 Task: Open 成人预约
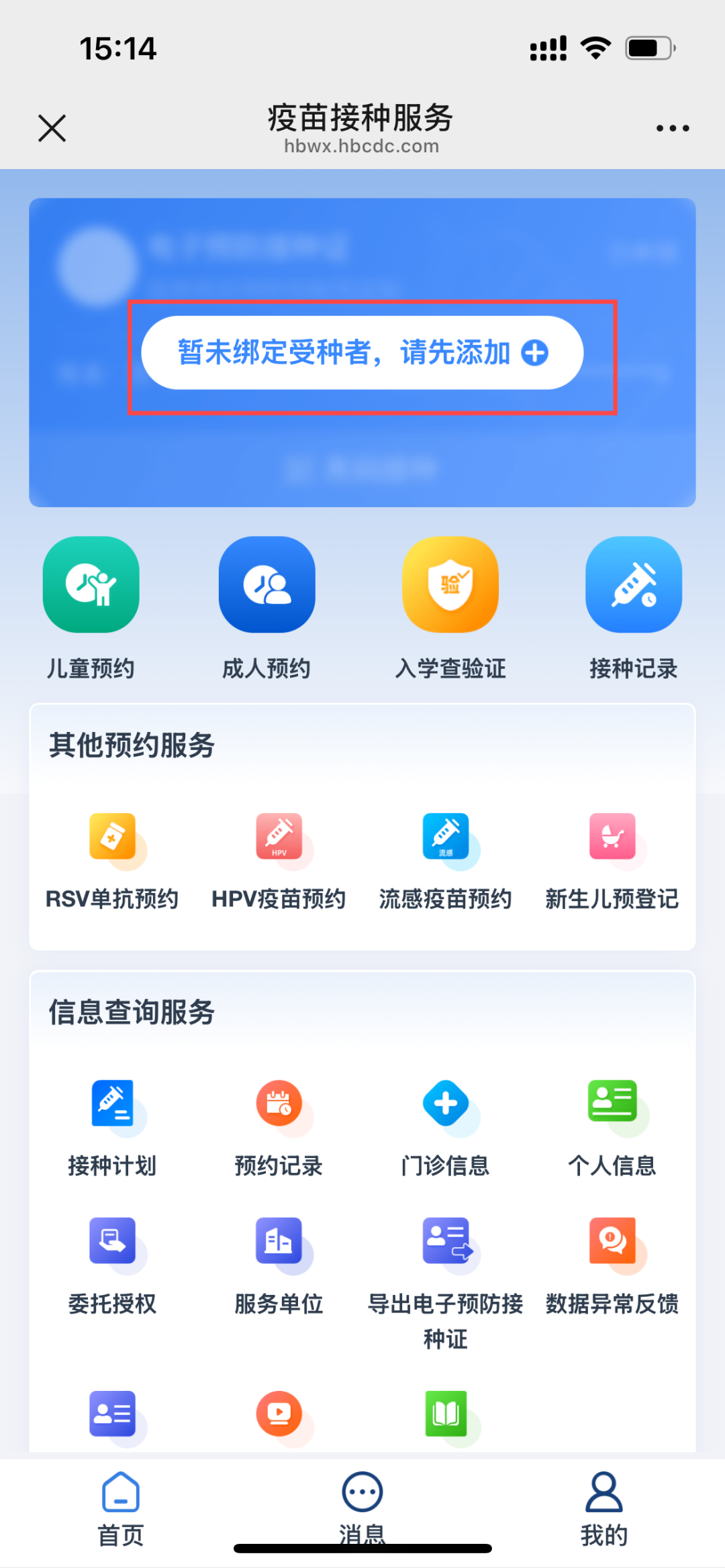tap(267, 608)
